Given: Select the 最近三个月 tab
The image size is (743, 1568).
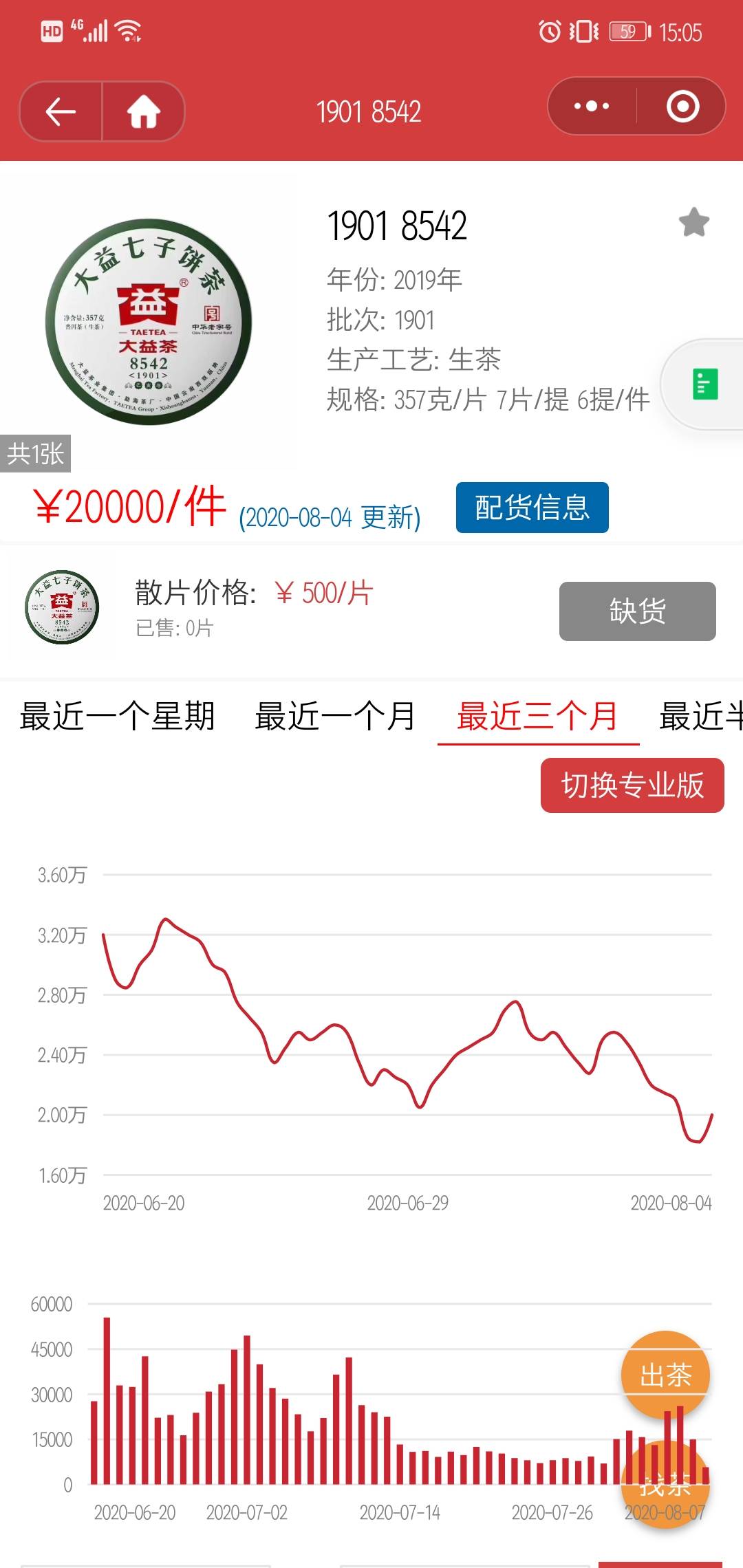Looking at the screenshot, I should [x=538, y=716].
